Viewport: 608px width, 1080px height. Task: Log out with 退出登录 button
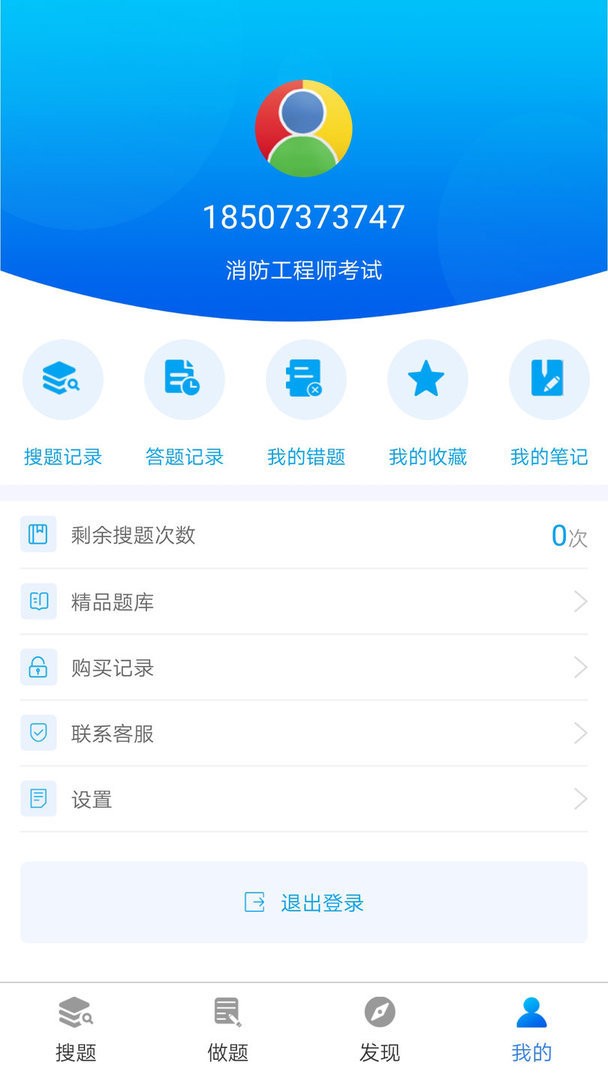pyautogui.click(x=304, y=903)
